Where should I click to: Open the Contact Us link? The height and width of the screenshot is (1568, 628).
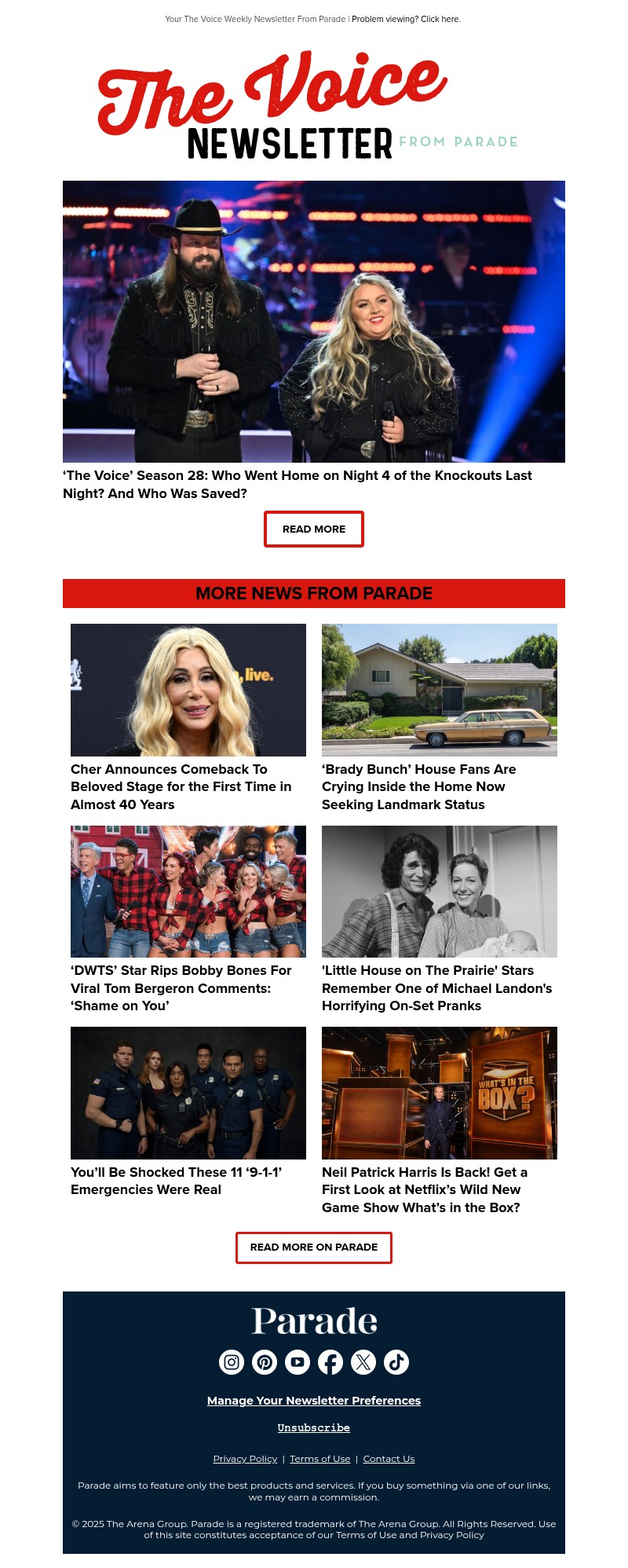click(388, 1458)
